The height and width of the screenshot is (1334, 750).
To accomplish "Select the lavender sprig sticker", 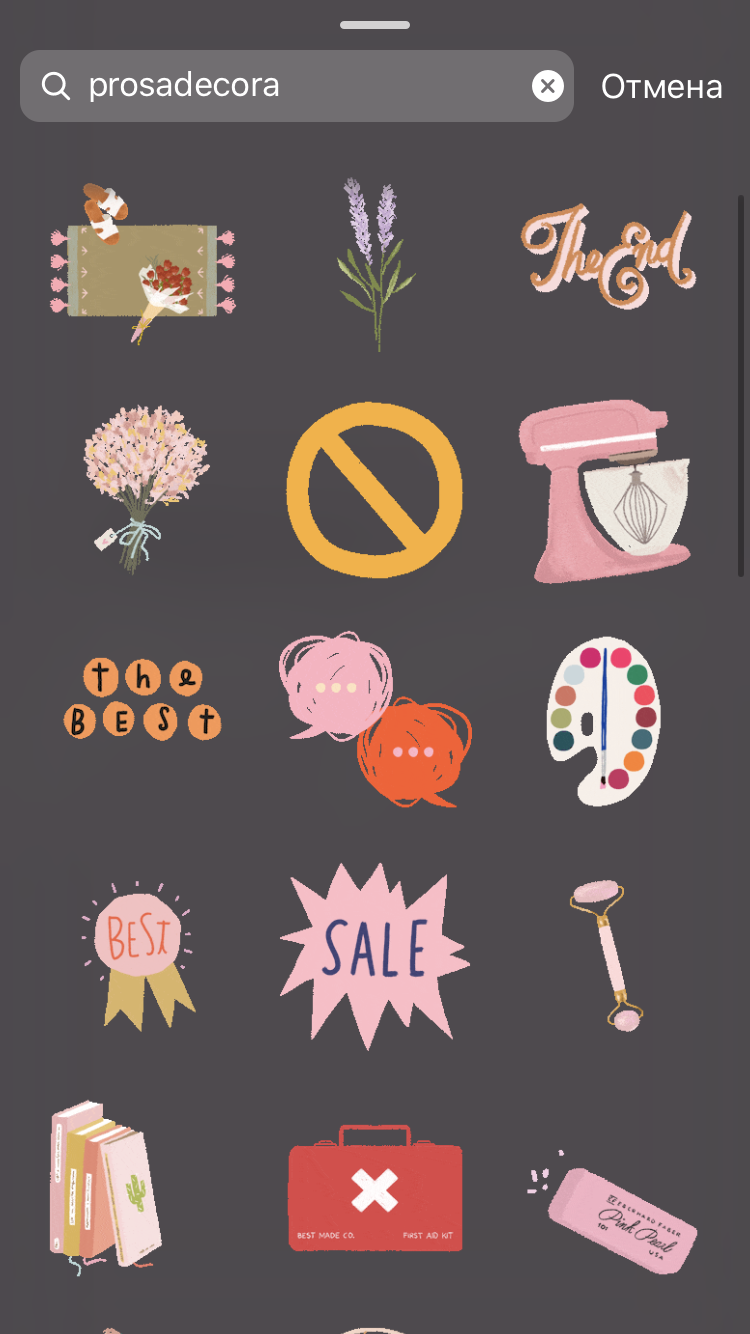I will pos(373,262).
